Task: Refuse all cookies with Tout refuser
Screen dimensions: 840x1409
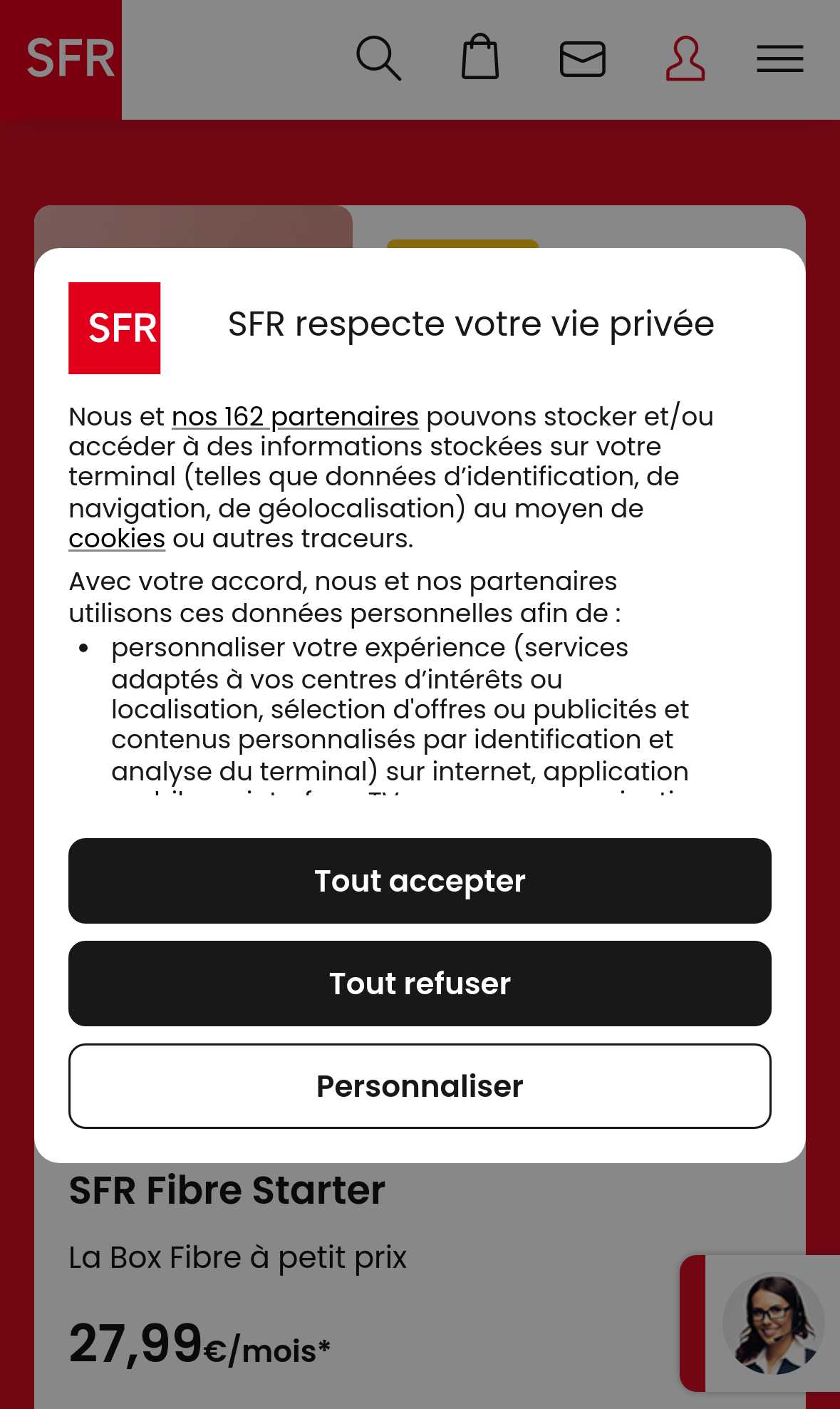Action: [x=420, y=984]
